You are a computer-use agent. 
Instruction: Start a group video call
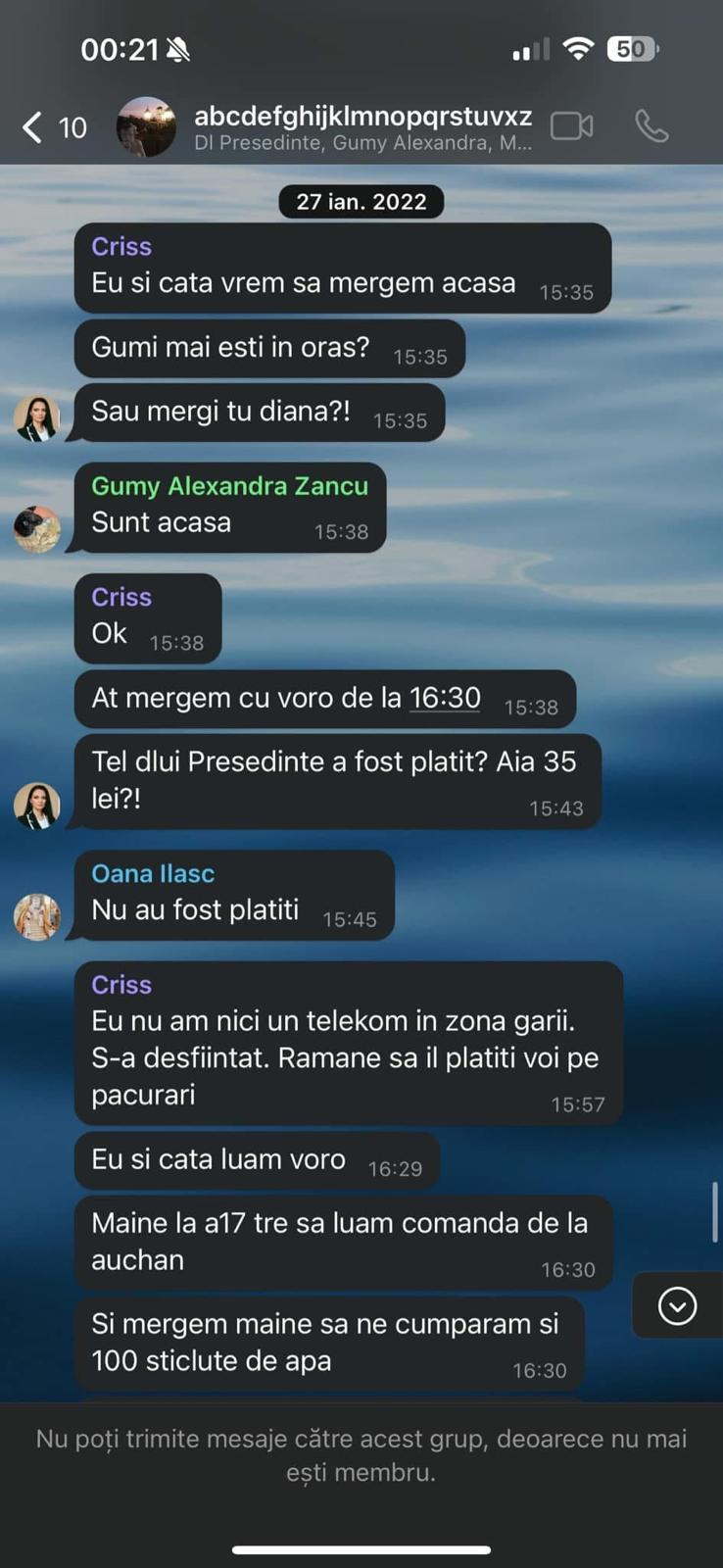(x=571, y=126)
